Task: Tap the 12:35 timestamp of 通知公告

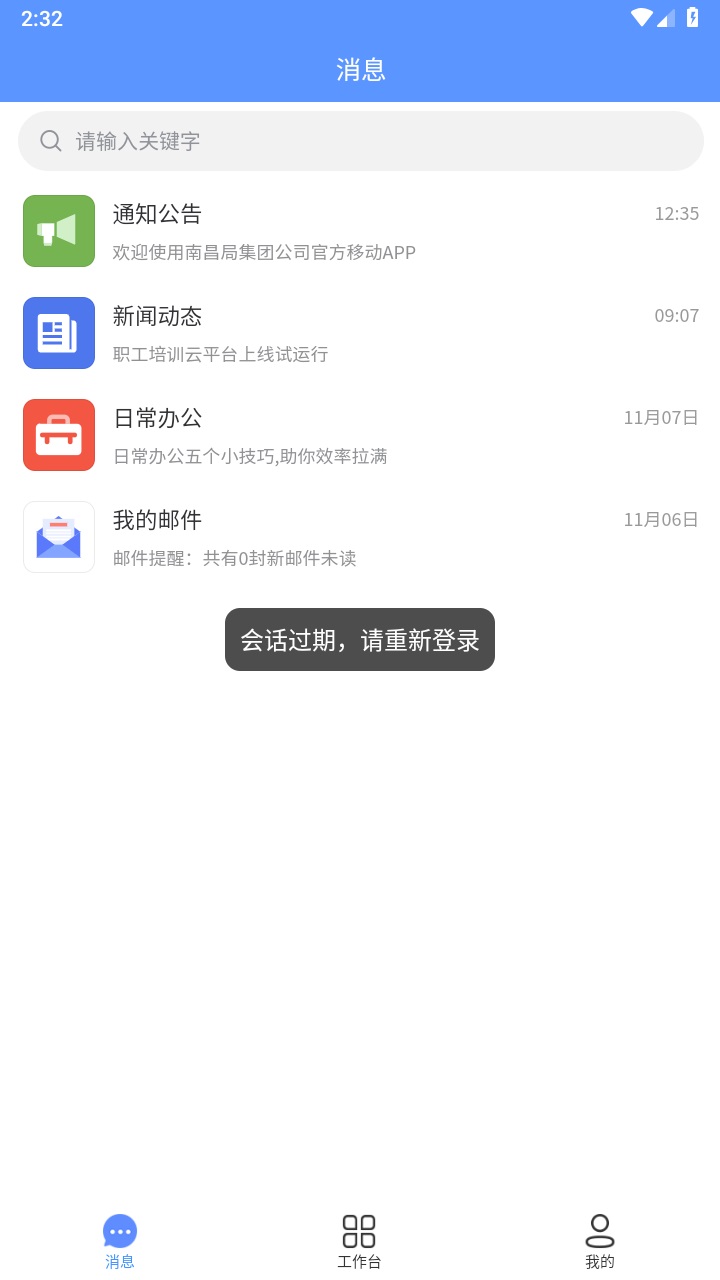Action: coord(675,213)
